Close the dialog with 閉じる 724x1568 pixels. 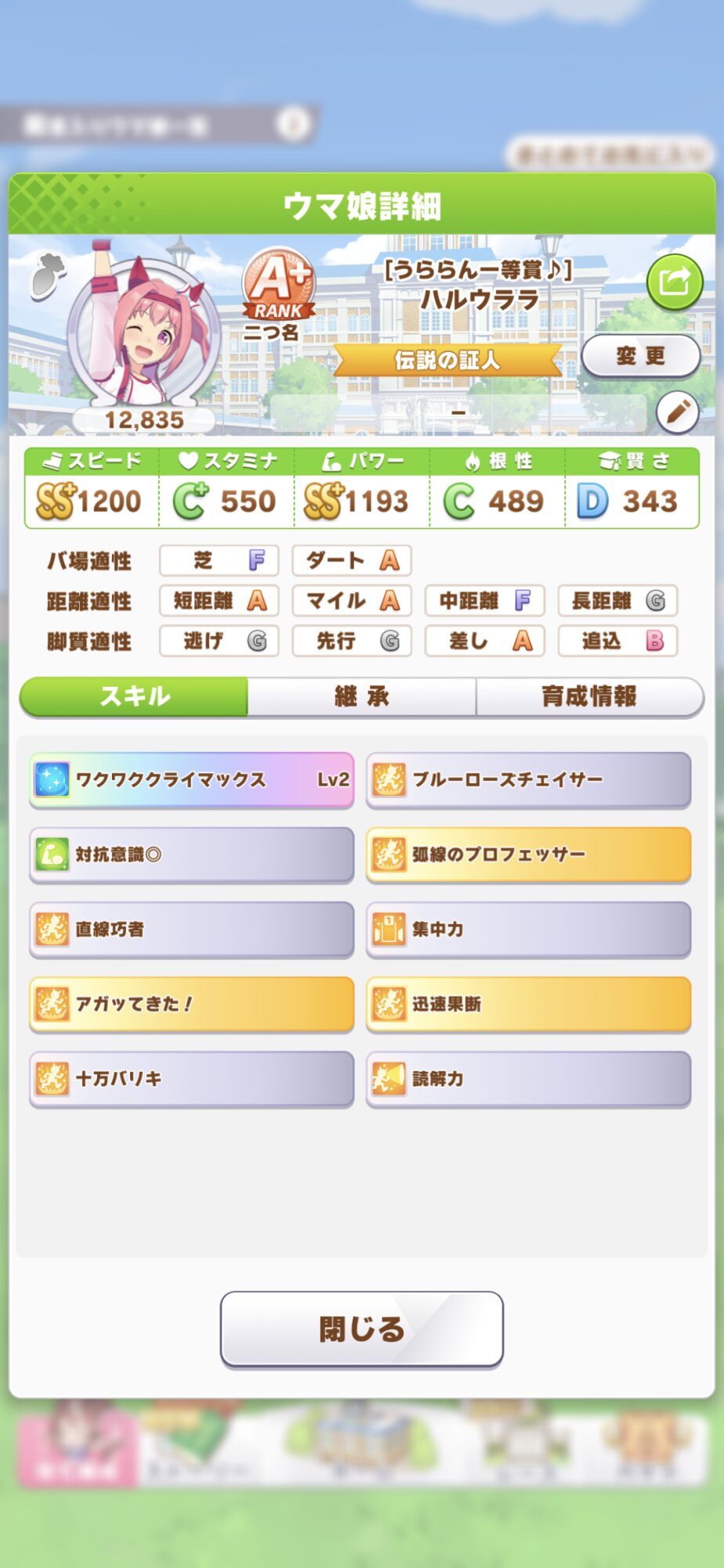coord(361,1329)
